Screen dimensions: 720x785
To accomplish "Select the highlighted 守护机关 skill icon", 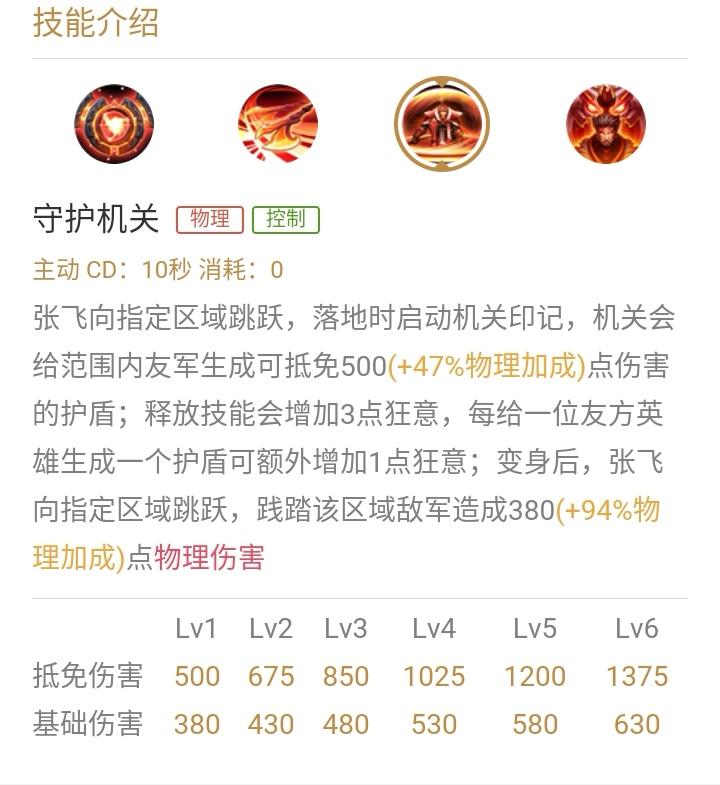I will [442, 124].
